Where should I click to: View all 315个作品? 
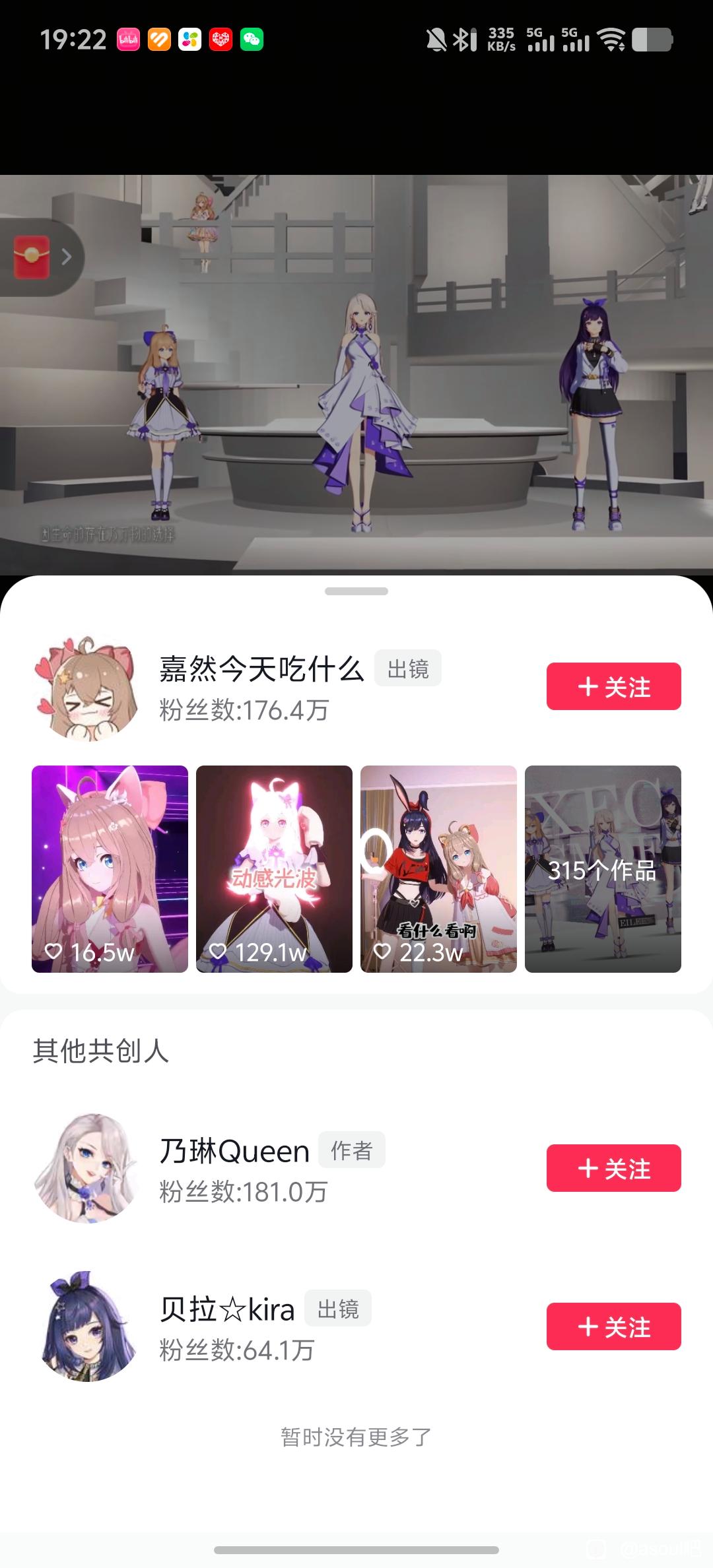click(x=603, y=868)
